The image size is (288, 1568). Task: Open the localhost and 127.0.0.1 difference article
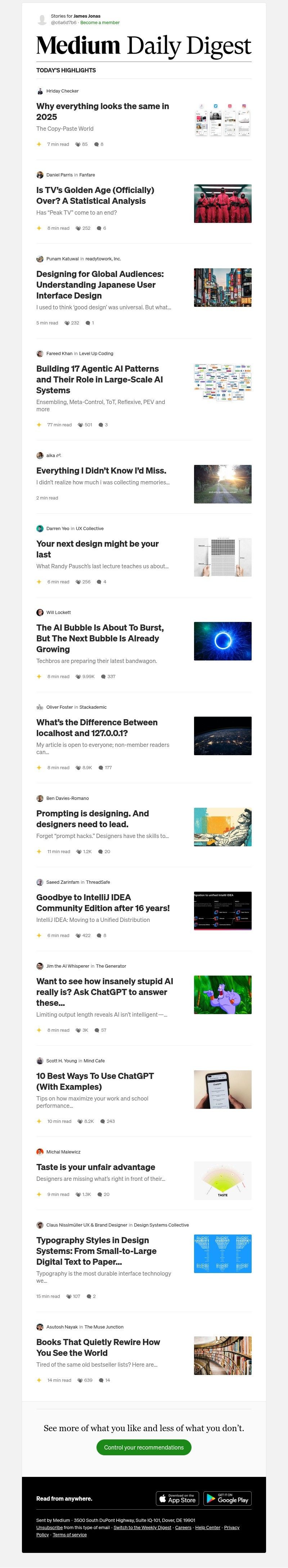(97, 727)
